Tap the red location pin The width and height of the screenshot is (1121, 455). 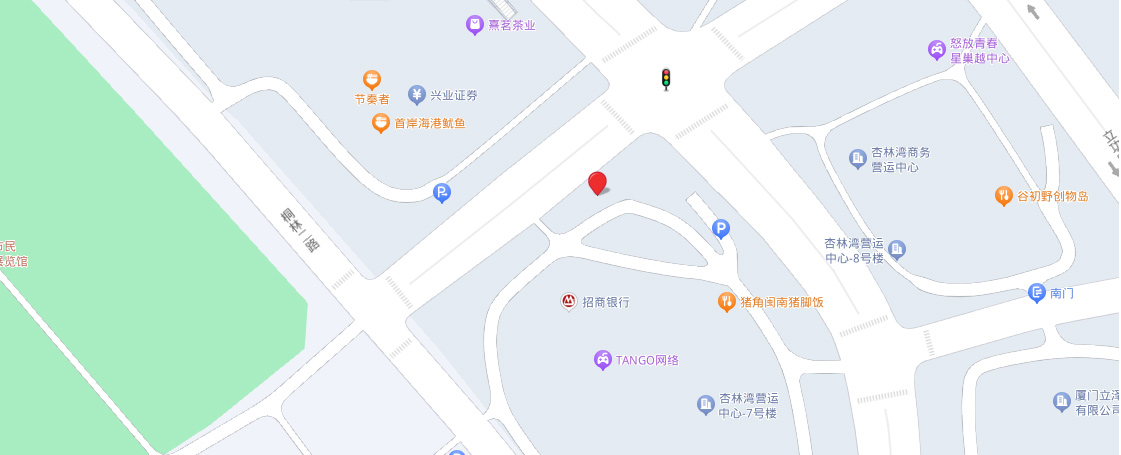(x=597, y=182)
